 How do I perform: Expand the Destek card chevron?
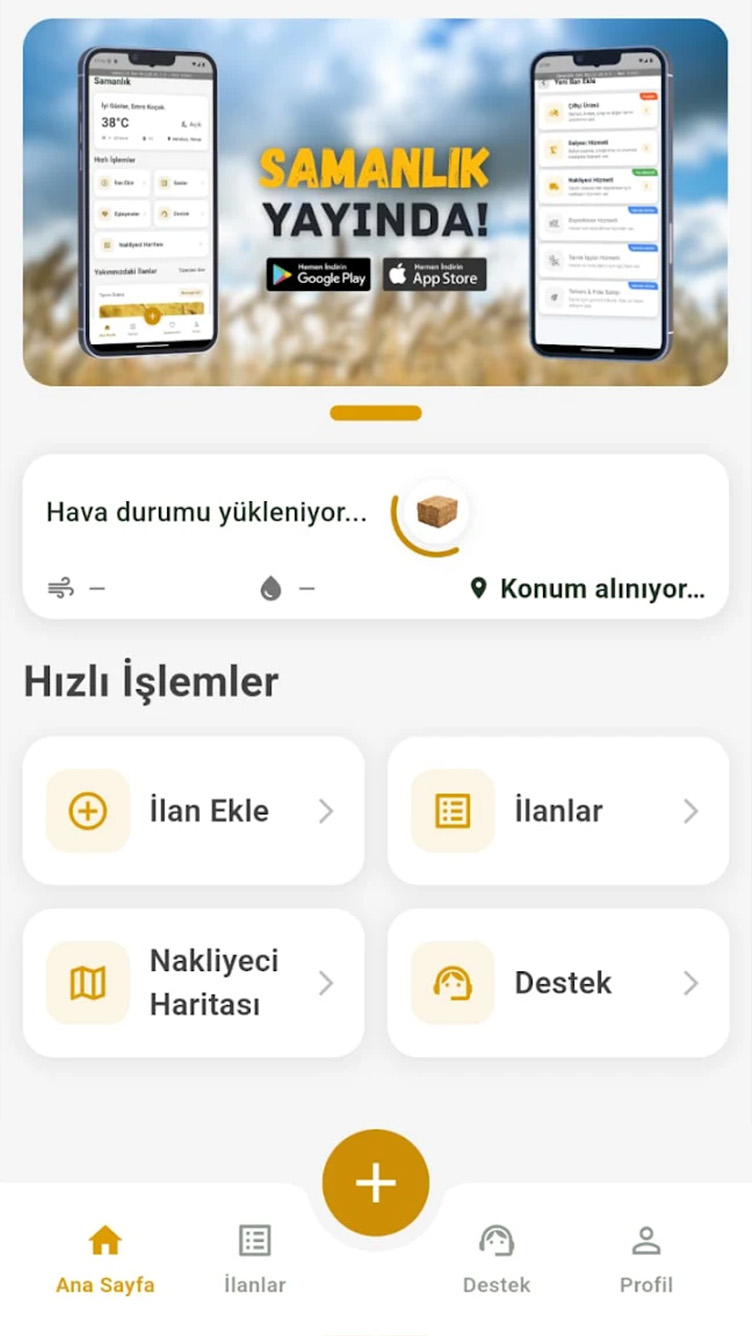[x=690, y=983]
